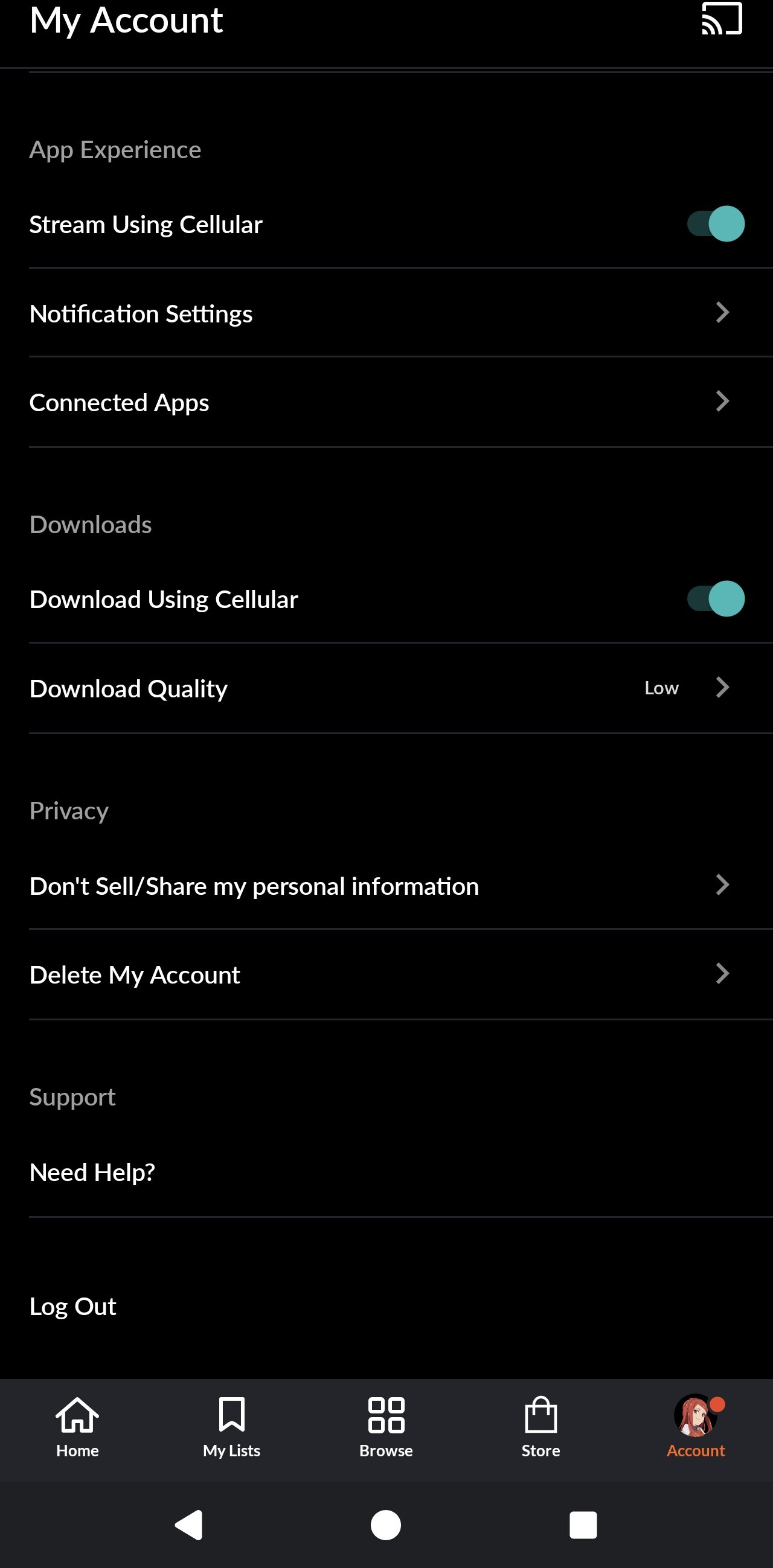Open the Store tab

click(x=540, y=1427)
